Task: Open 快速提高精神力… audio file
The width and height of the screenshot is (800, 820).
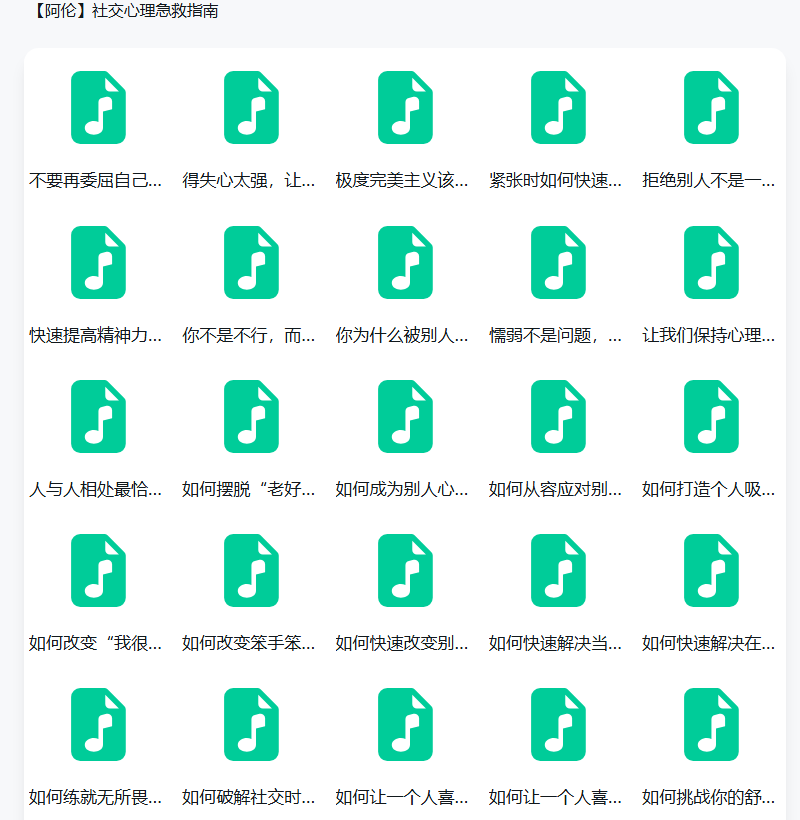Action: pos(98,262)
